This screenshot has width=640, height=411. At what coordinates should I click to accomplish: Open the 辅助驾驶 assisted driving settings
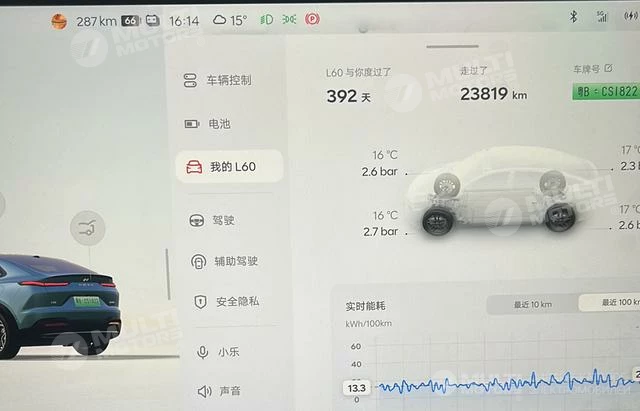coord(231,261)
